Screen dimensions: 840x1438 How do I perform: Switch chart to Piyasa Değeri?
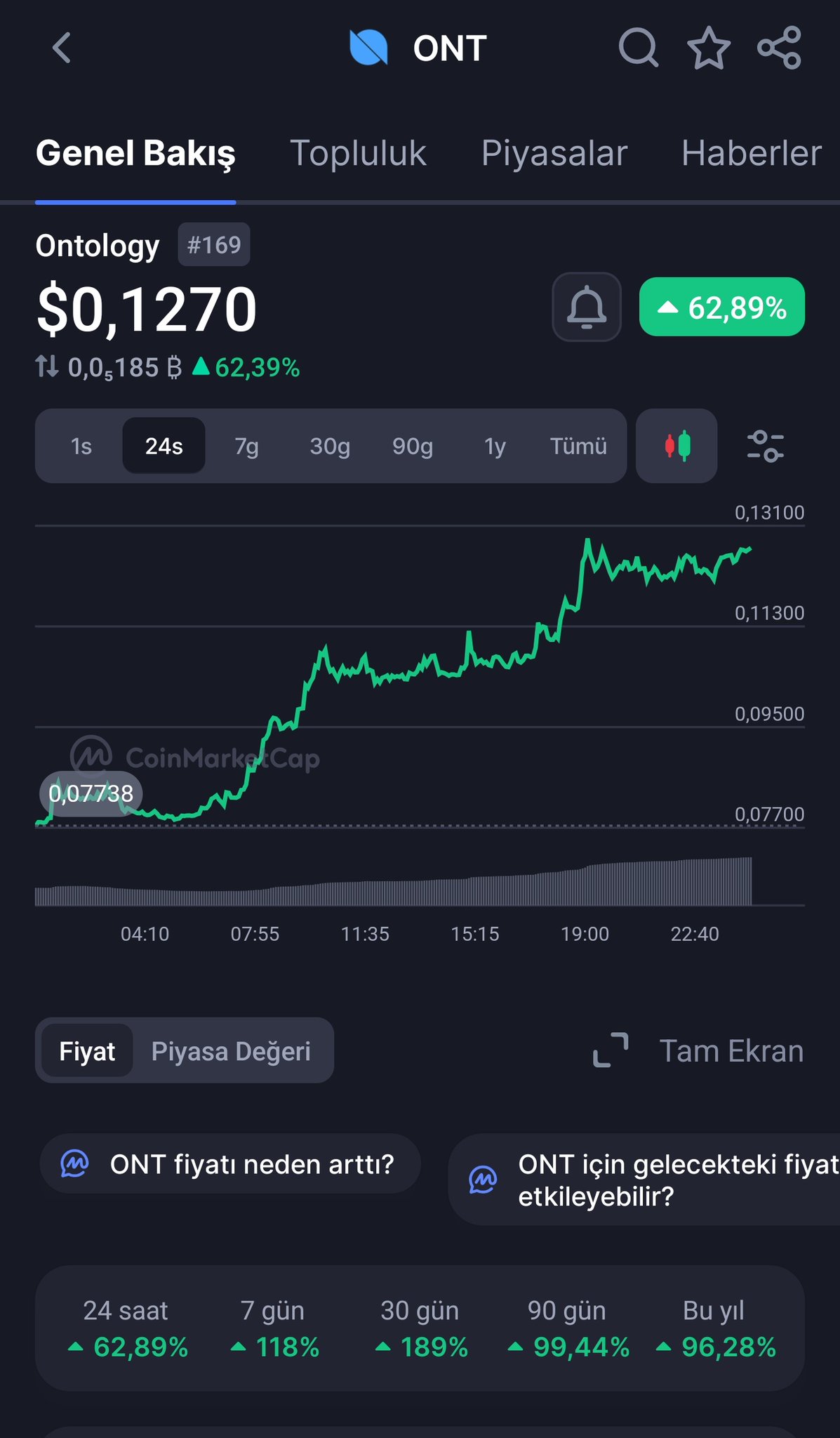pos(231,1051)
